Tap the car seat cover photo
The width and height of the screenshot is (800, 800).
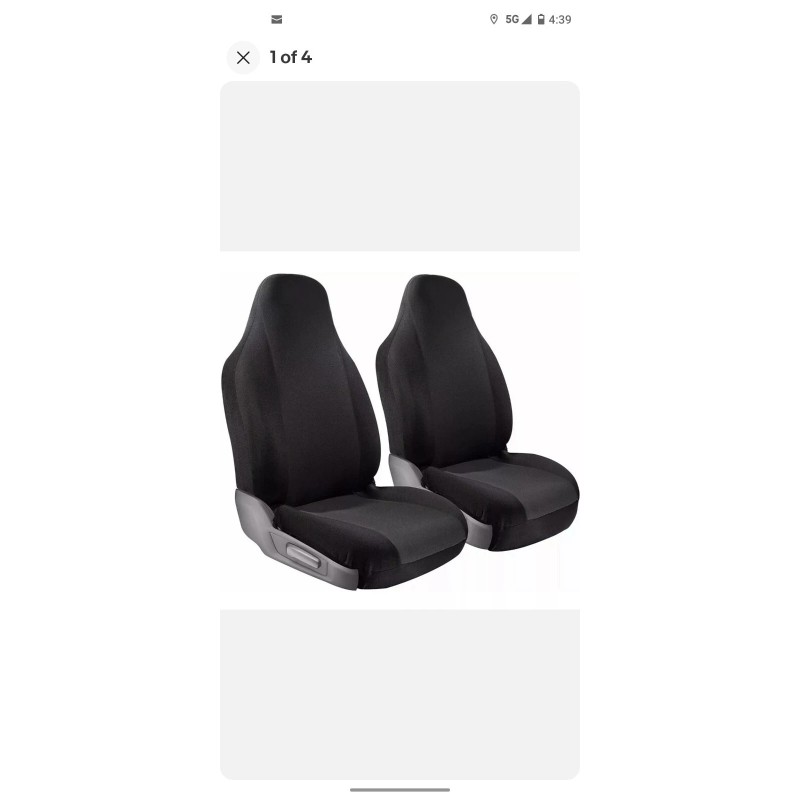(x=400, y=430)
